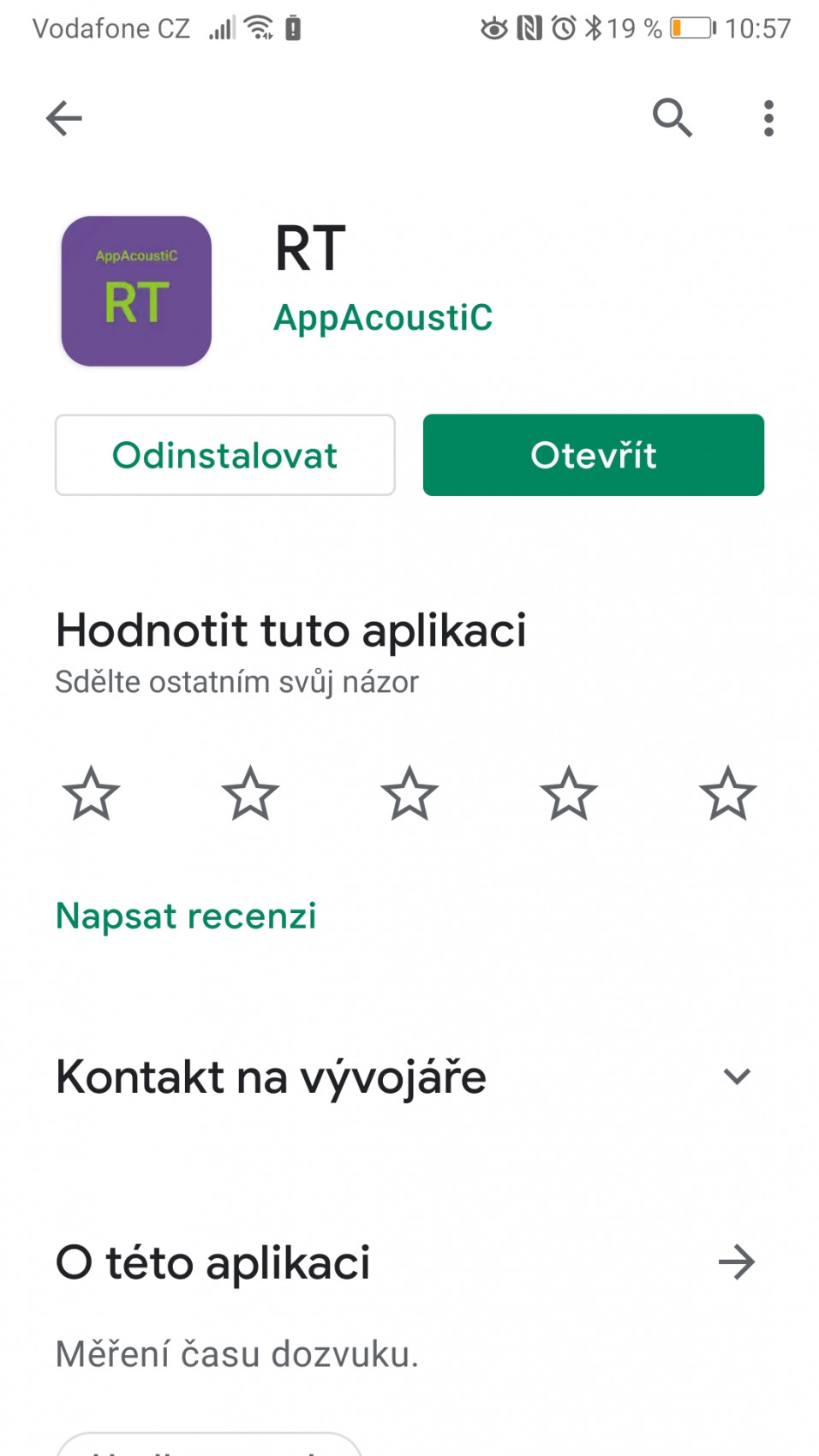The image size is (819, 1456).
Task: Tap Napsat recenzi link
Action: pos(186,916)
